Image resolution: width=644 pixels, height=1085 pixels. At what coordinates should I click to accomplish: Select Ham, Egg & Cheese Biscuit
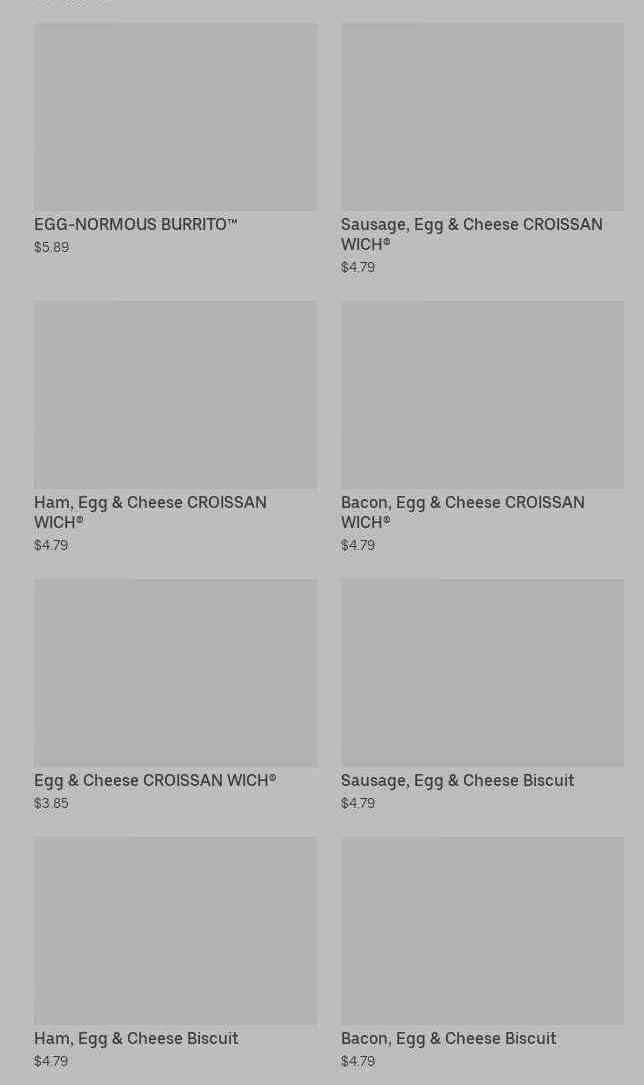(176, 953)
